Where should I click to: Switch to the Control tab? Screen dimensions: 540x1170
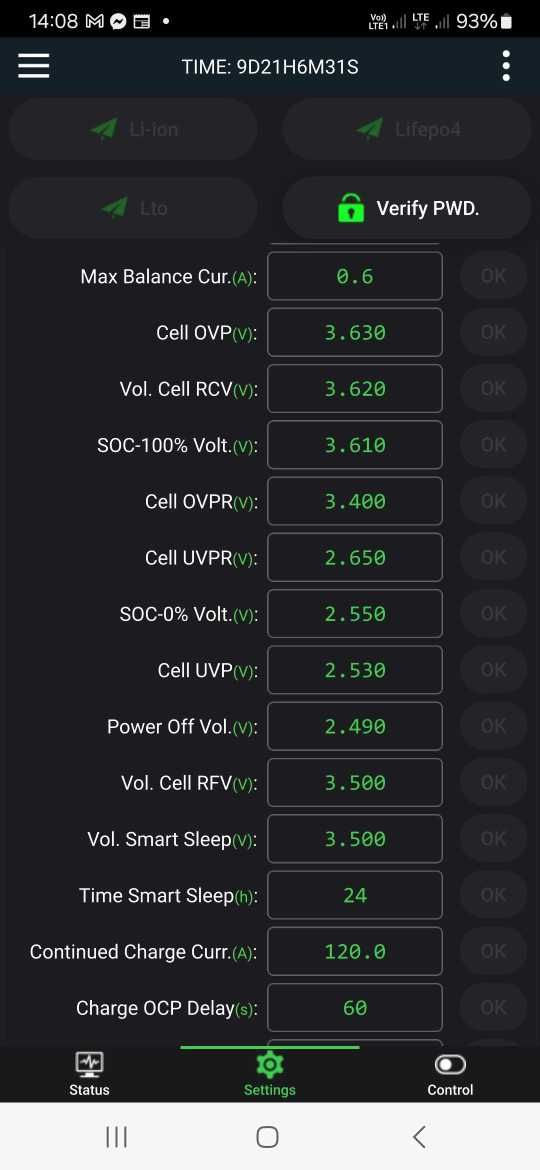(450, 1074)
